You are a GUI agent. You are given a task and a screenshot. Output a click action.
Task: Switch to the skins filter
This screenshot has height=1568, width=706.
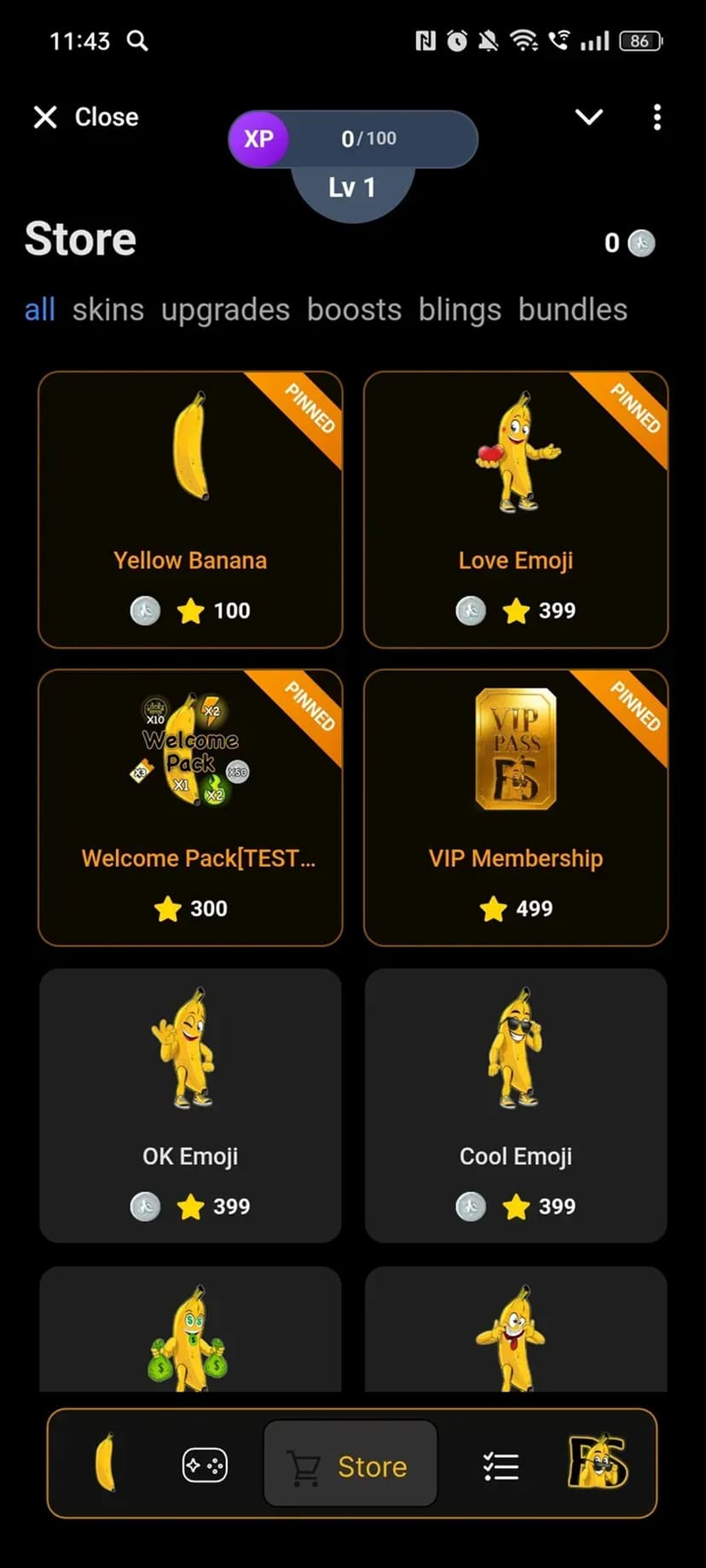pos(108,310)
